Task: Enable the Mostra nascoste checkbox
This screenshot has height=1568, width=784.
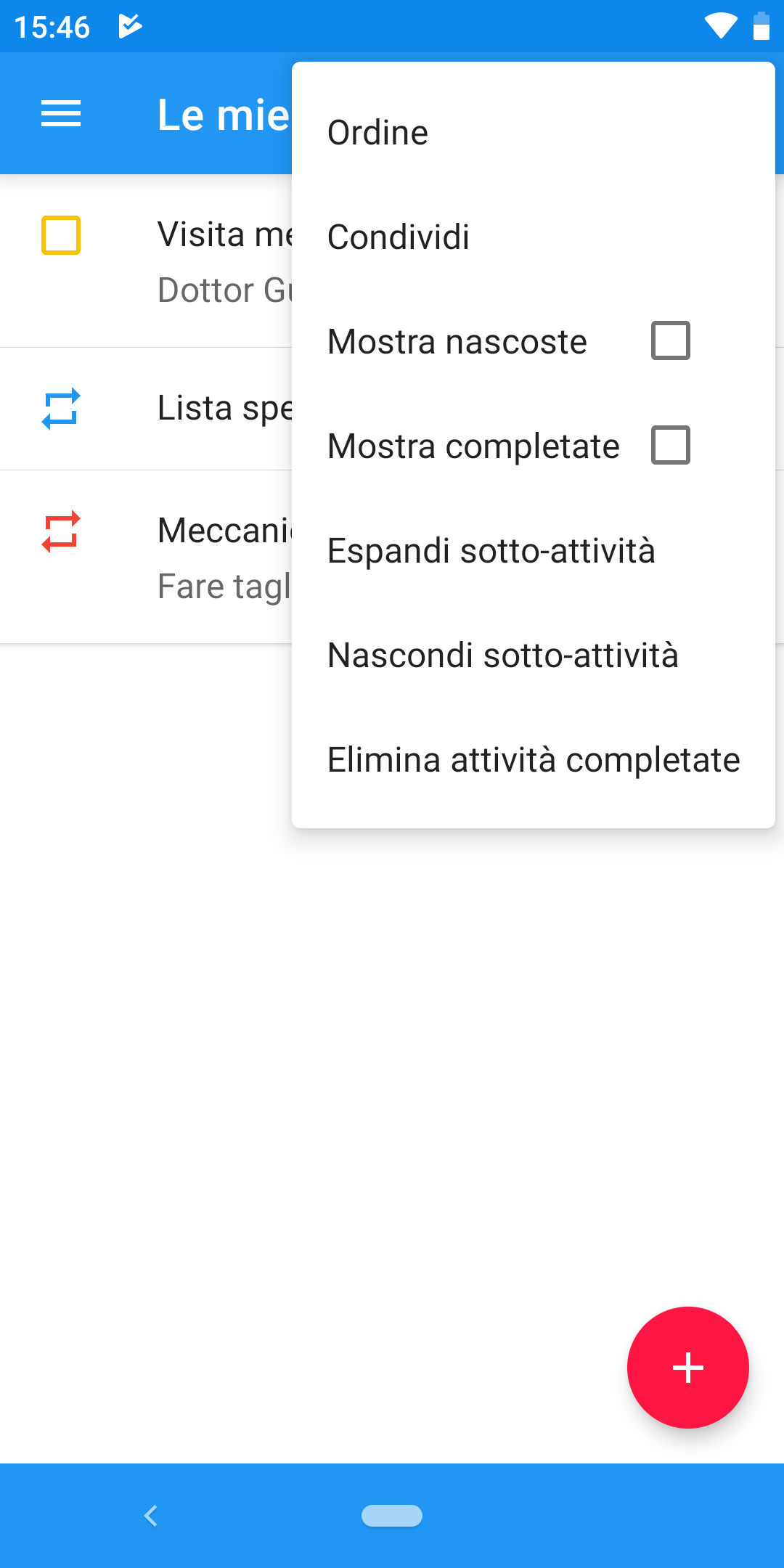Action: pos(671,341)
